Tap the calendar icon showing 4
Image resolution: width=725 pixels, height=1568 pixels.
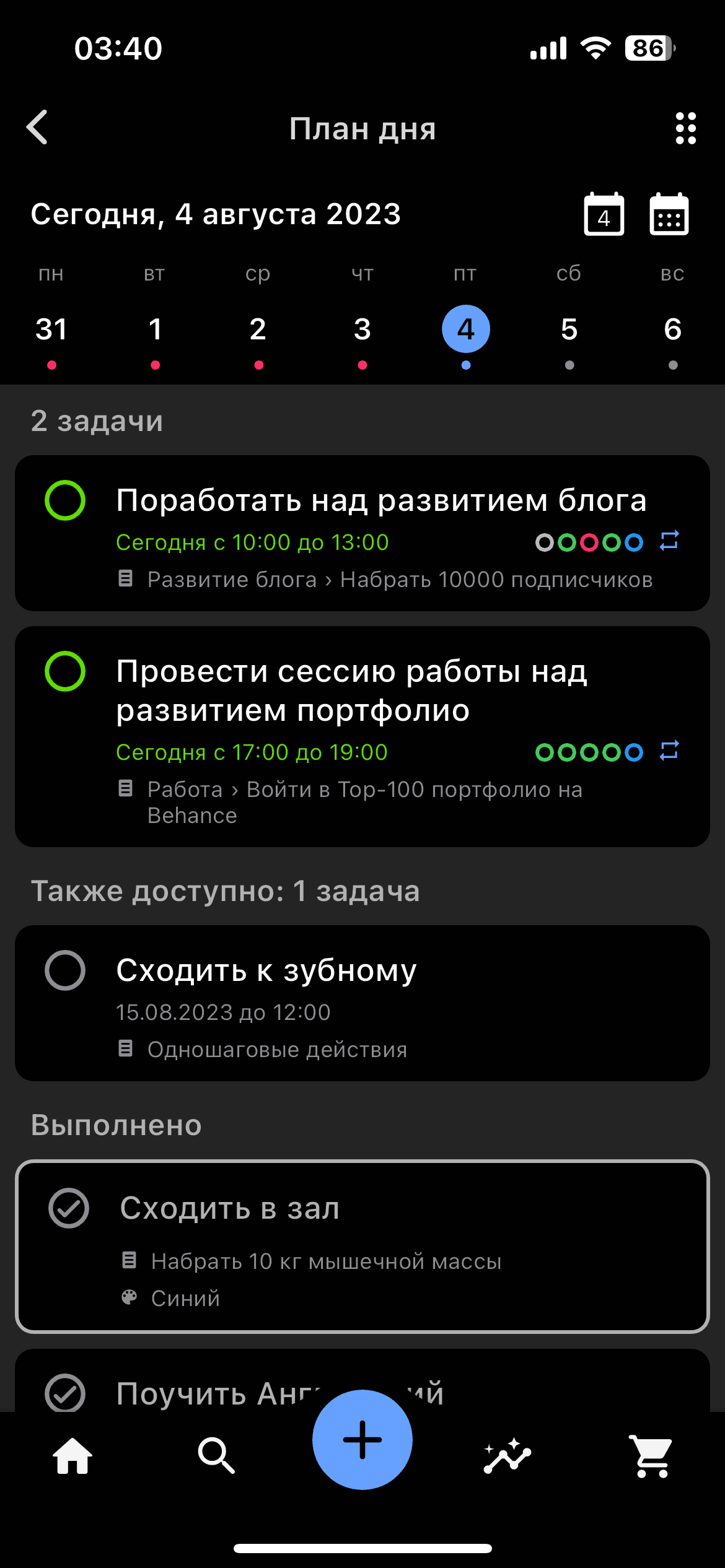[x=604, y=214]
